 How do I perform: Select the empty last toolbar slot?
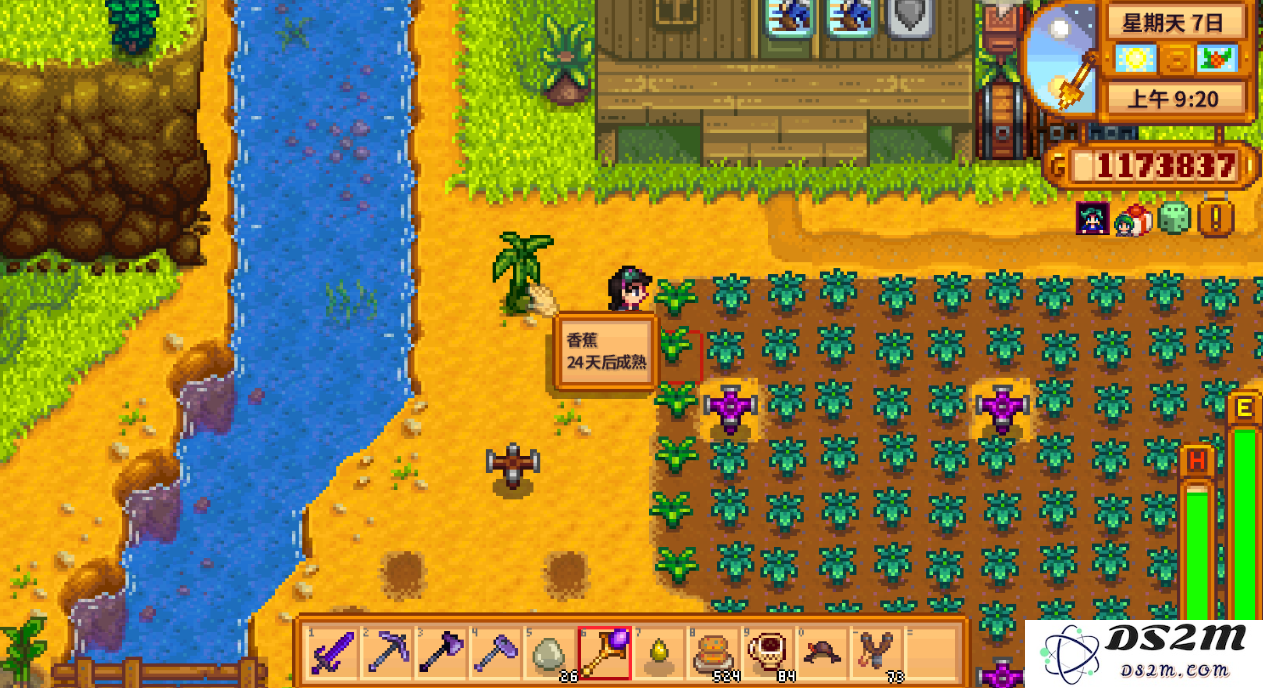coord(931,652)
